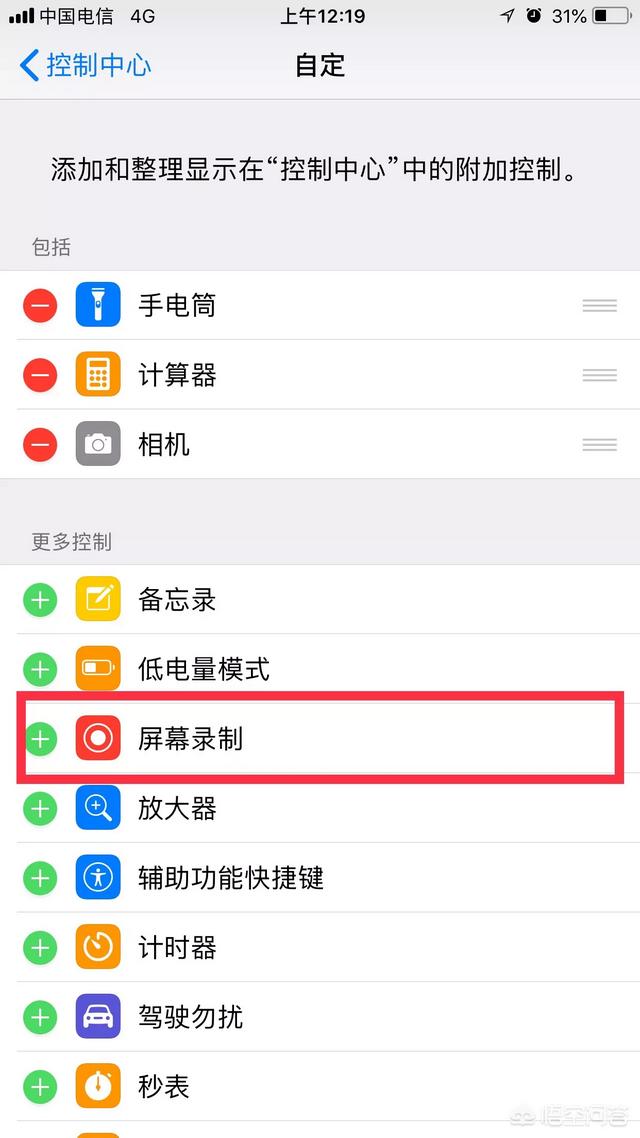Add 秒表 to Control Center
This screenshot has width=640, height=1138.
[x=40, y=1087]
